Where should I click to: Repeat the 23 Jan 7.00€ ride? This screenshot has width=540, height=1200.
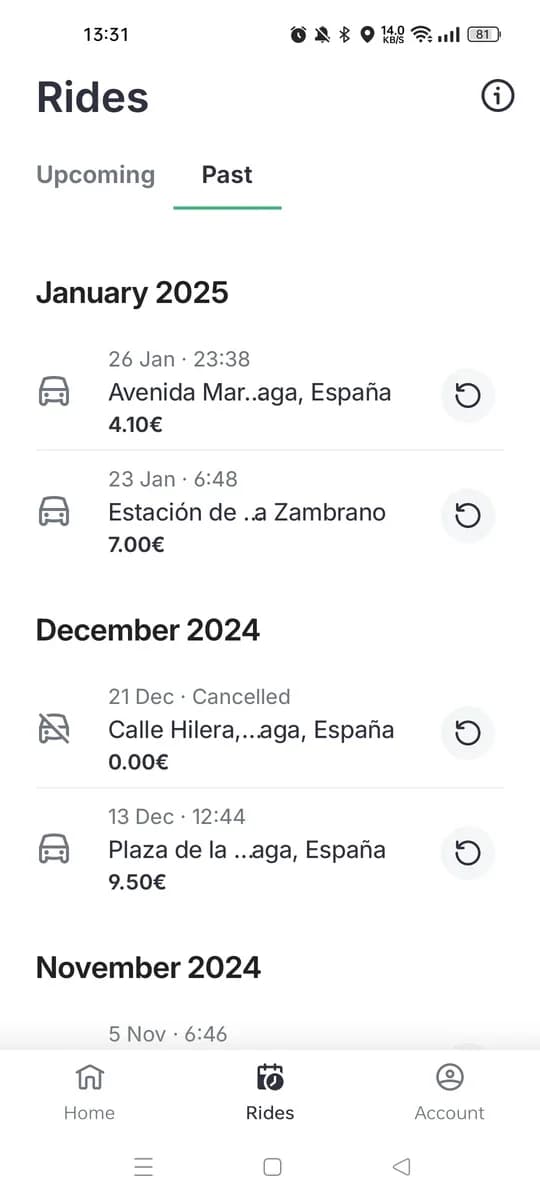pos(468,515)
